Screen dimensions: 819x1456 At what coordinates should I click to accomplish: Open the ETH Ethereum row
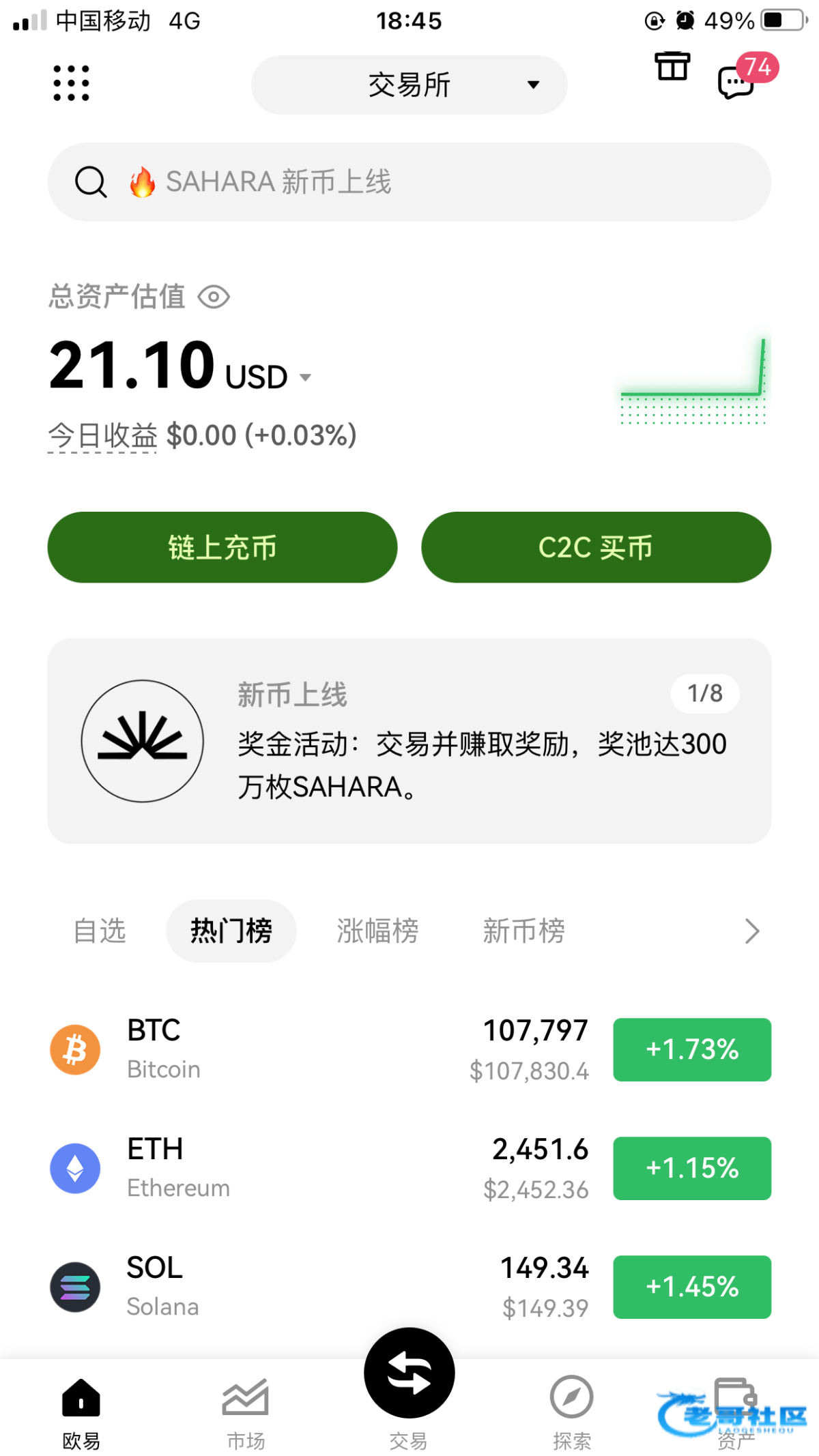coord(409,1168)
